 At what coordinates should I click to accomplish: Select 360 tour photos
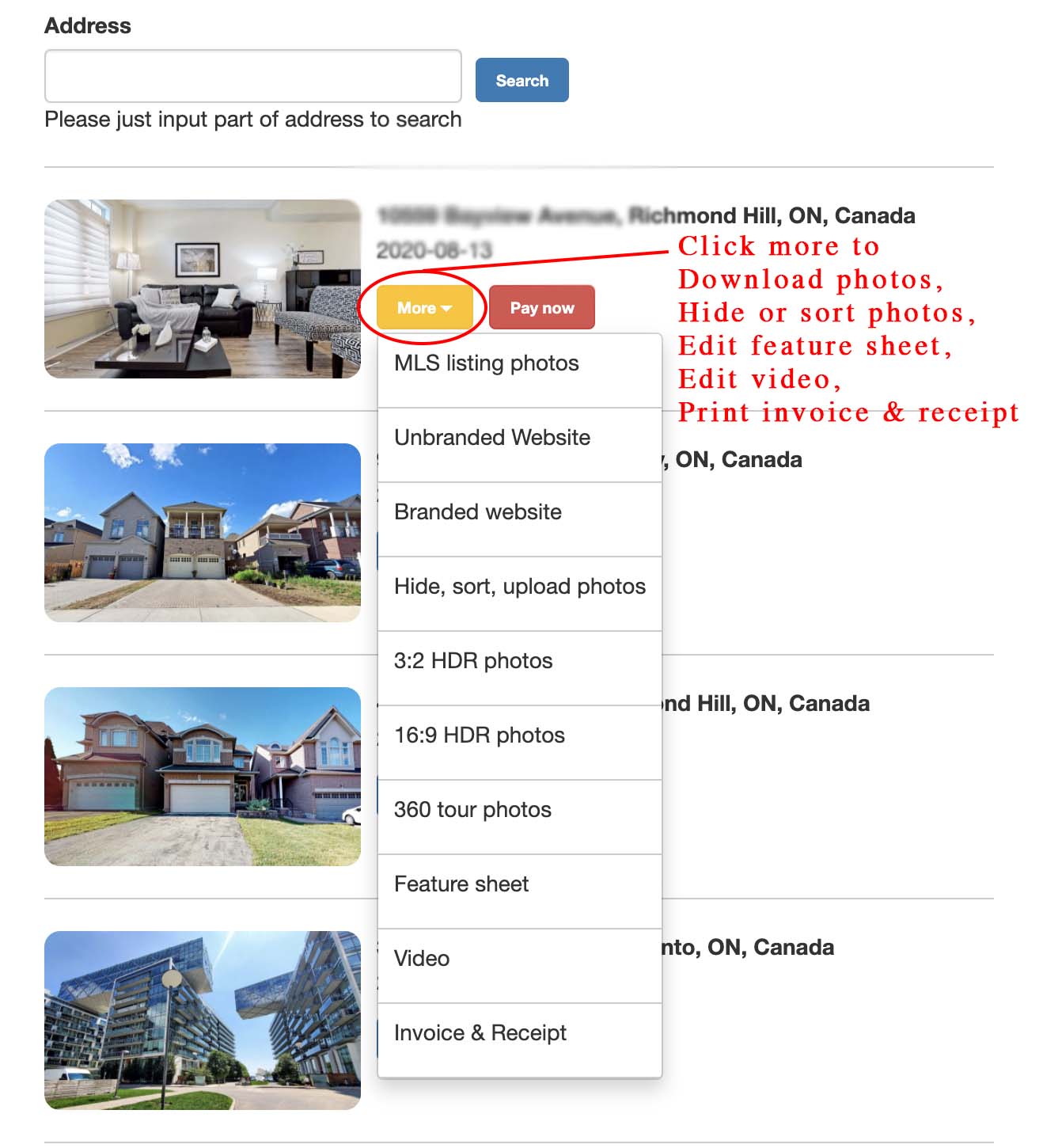coord(472,810)
